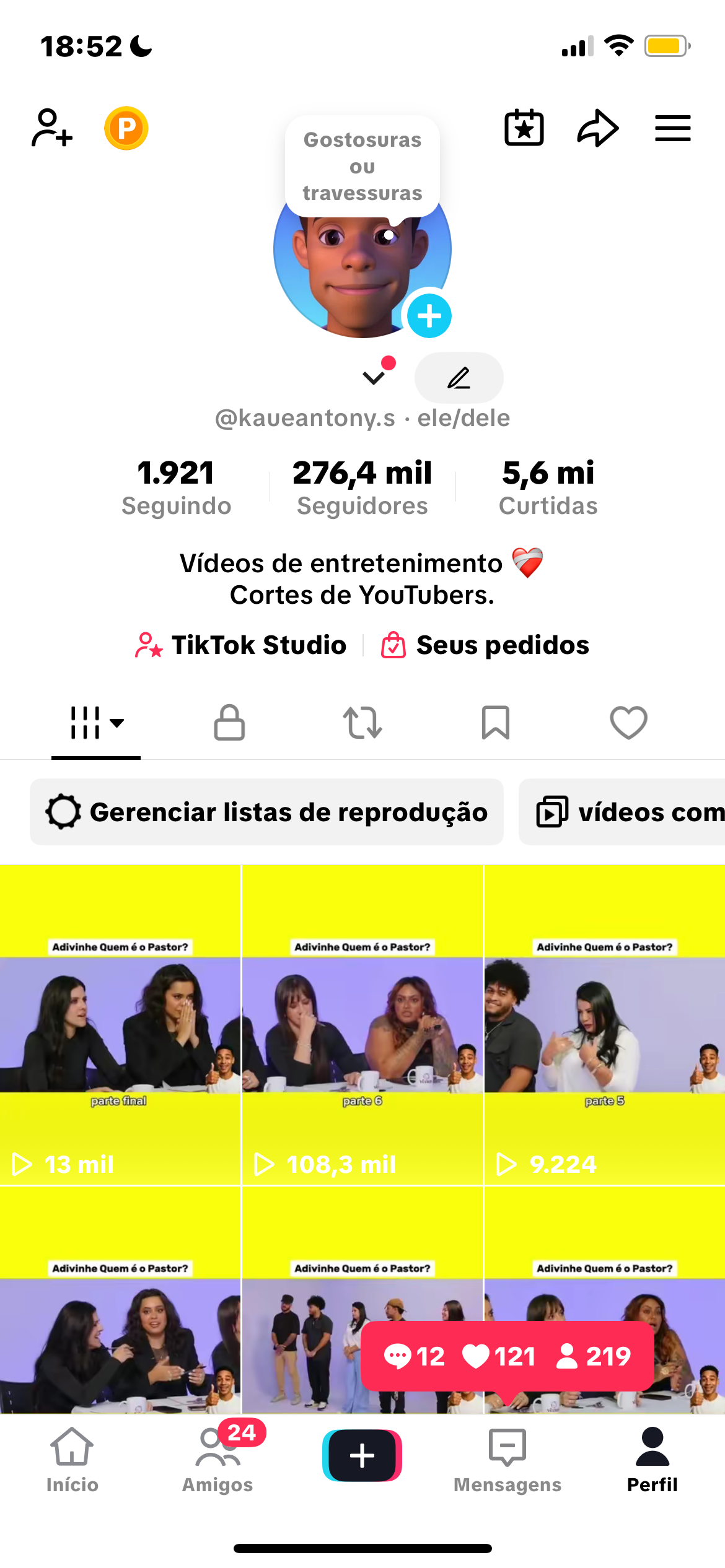The width and height of the screenshot is (725, 1568).
Task: Open the Mensagens tab
Action: pyautogui.click(x=507, y=1460)
